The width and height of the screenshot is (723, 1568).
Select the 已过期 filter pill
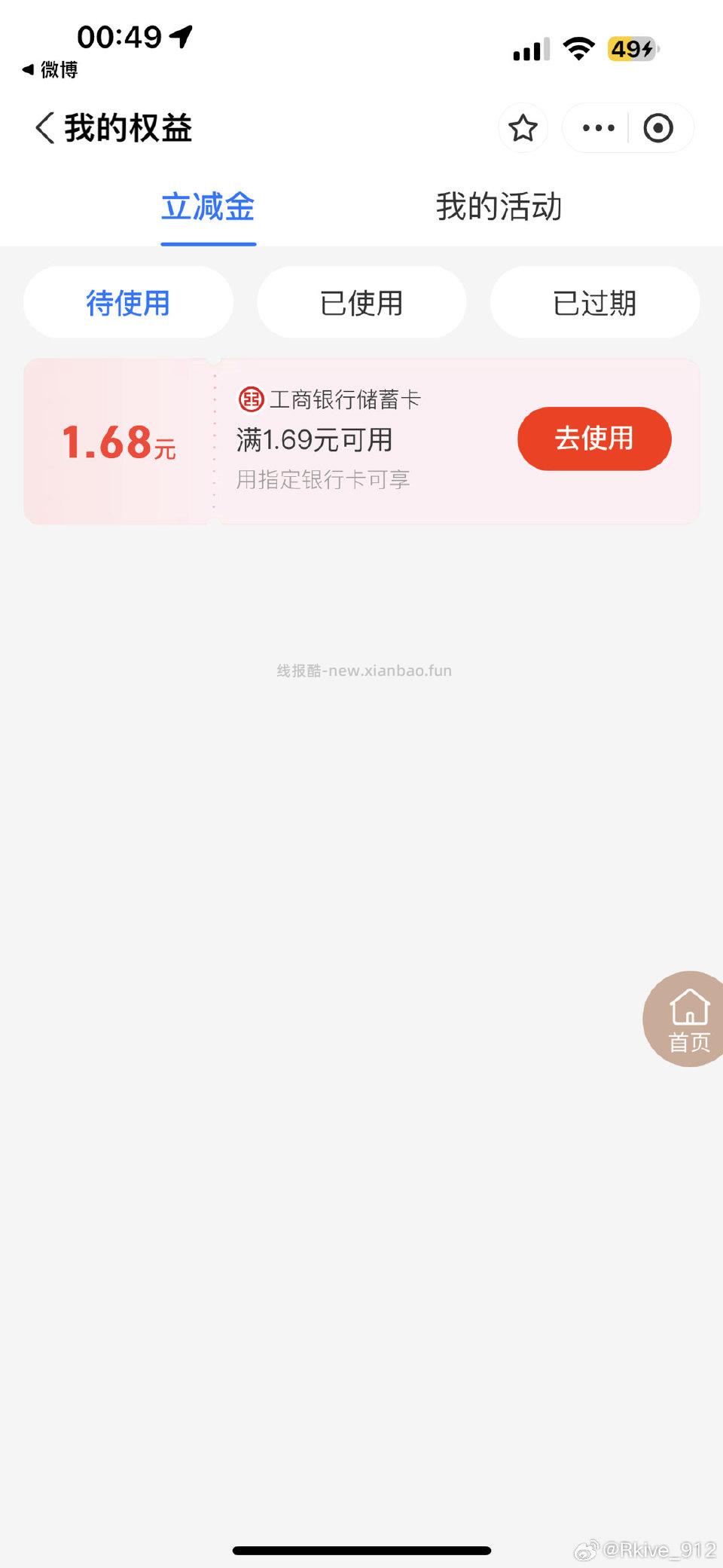click(594, 302)
